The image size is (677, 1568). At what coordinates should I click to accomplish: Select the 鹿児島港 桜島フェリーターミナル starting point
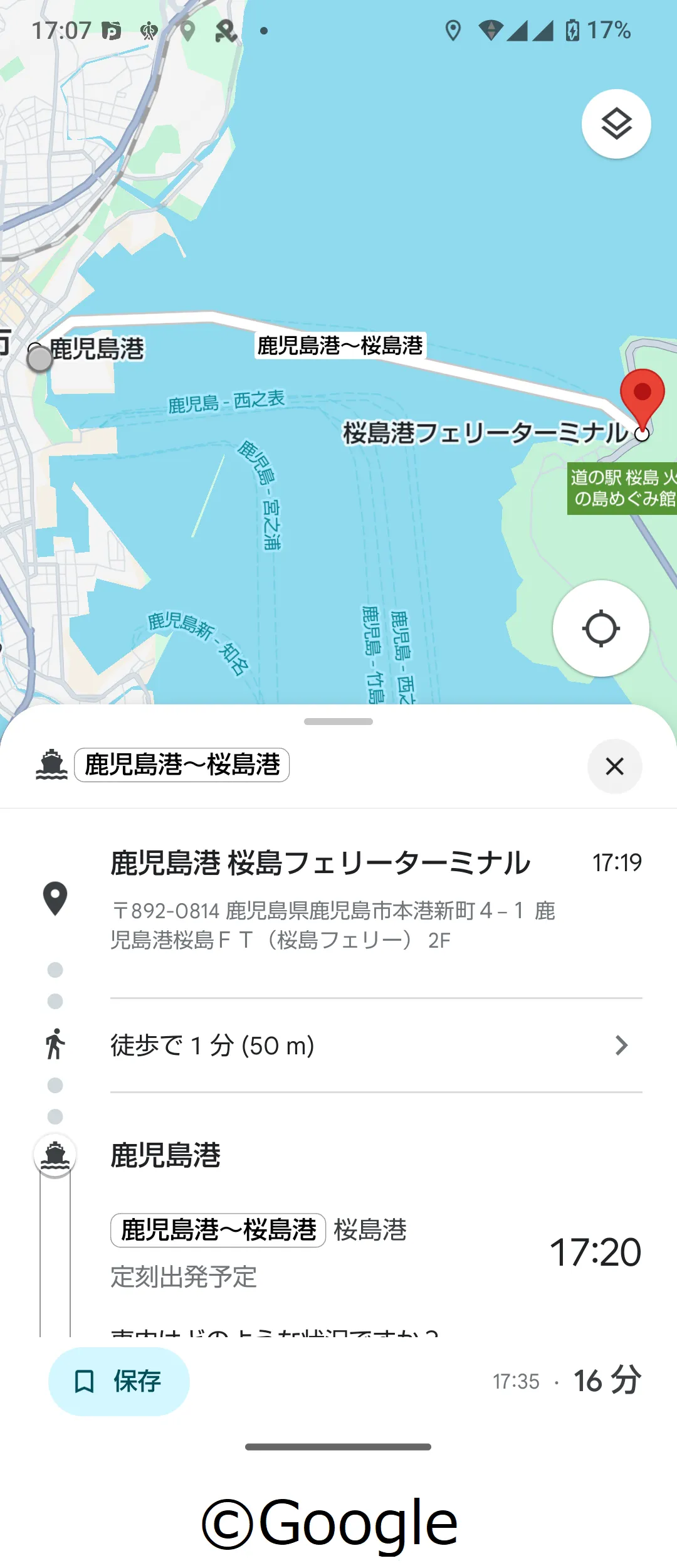point(320,863)
